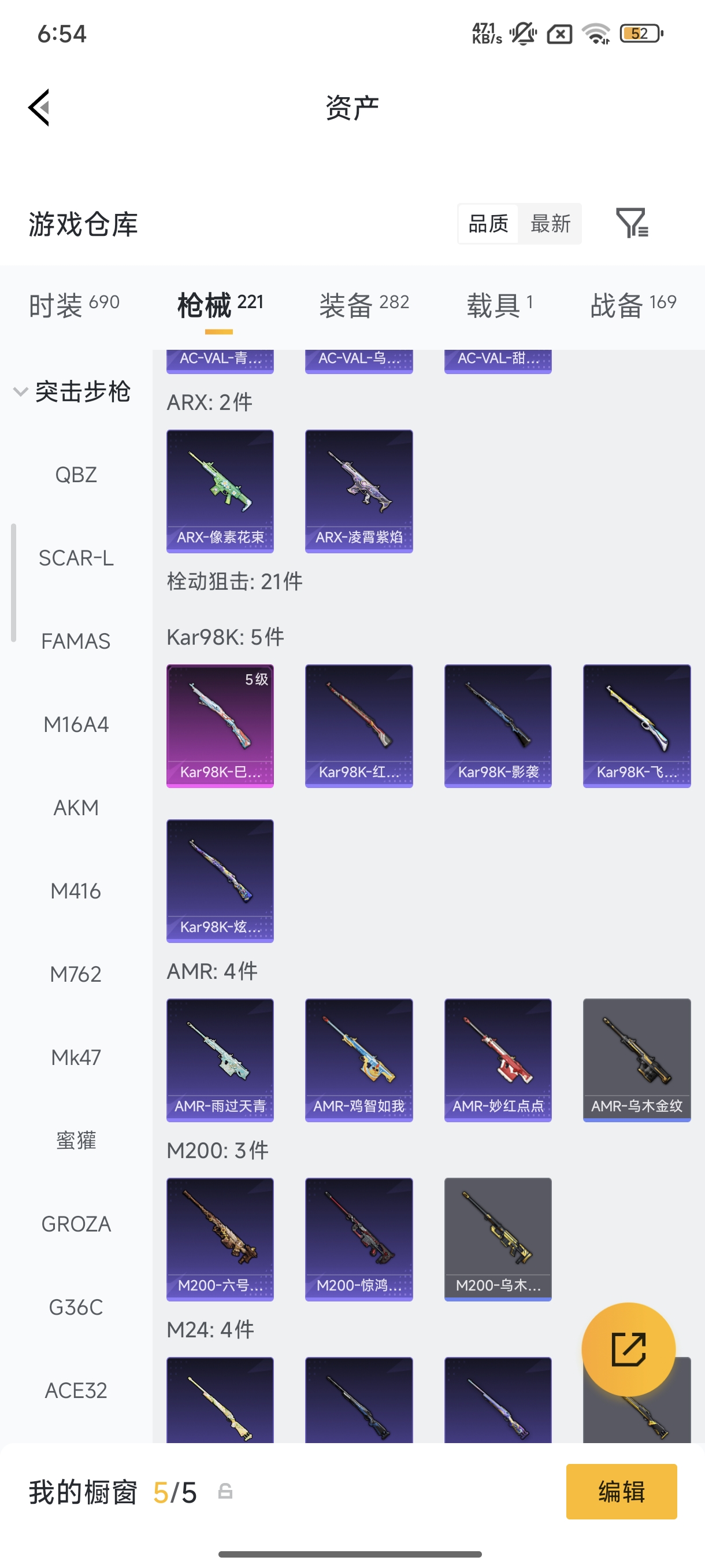Collapse the 突击步枪 category

coord(72,391)
